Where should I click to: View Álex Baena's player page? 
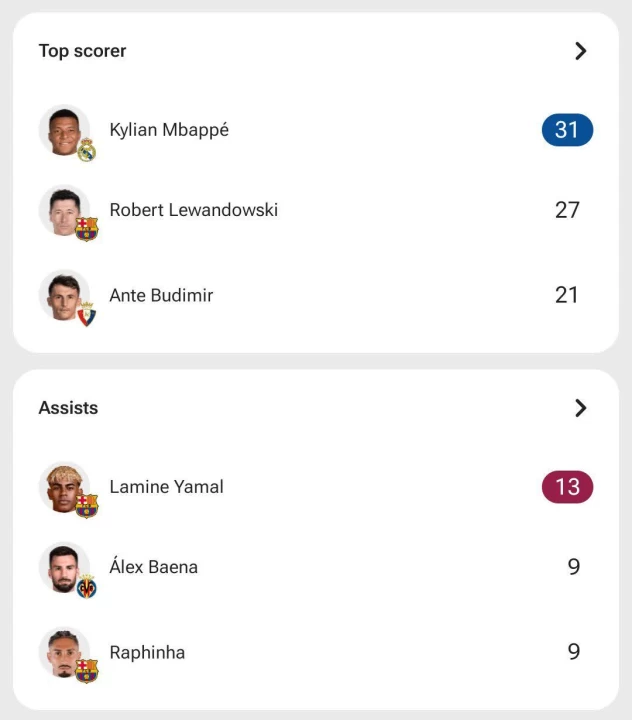click(153, 567)
